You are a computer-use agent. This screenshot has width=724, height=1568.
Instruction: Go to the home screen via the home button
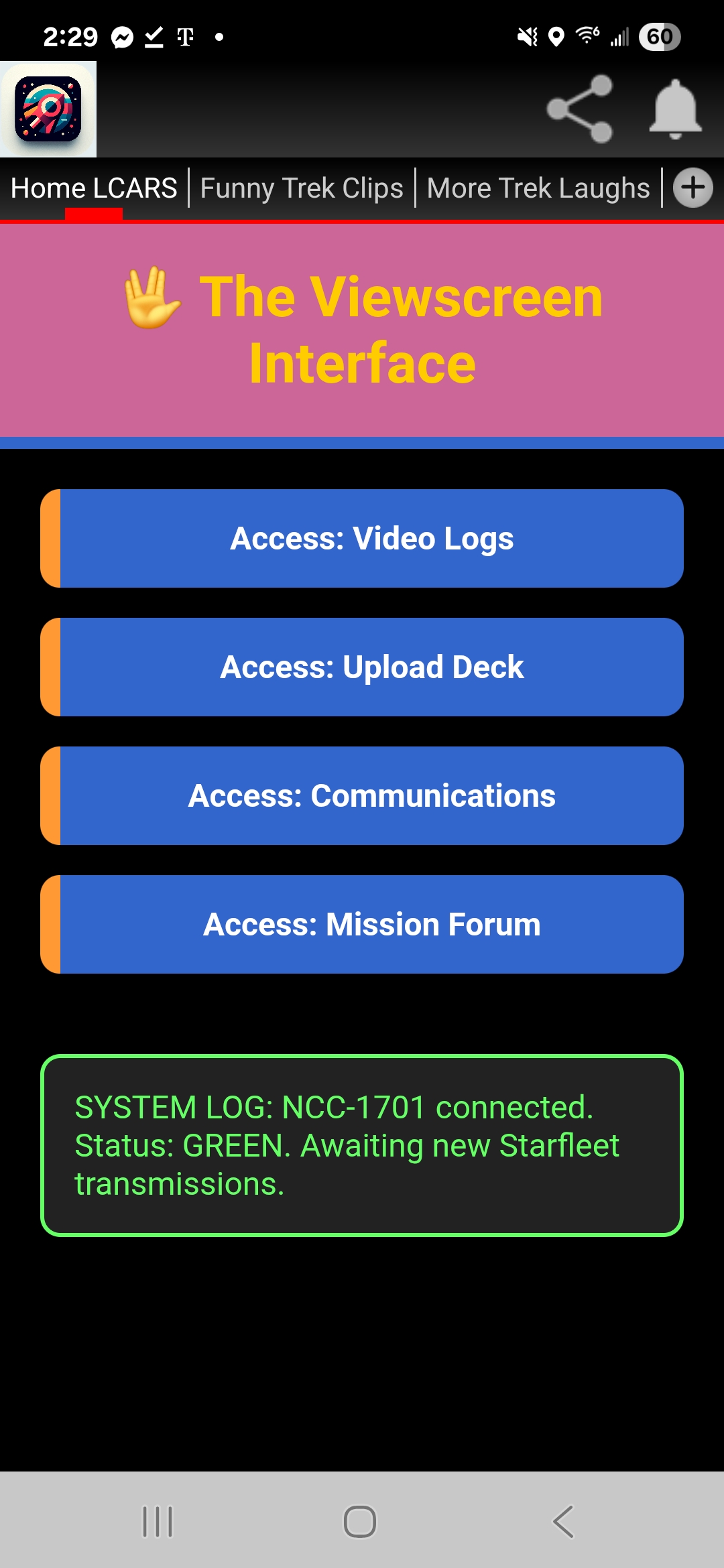(x=360, y=1522)
